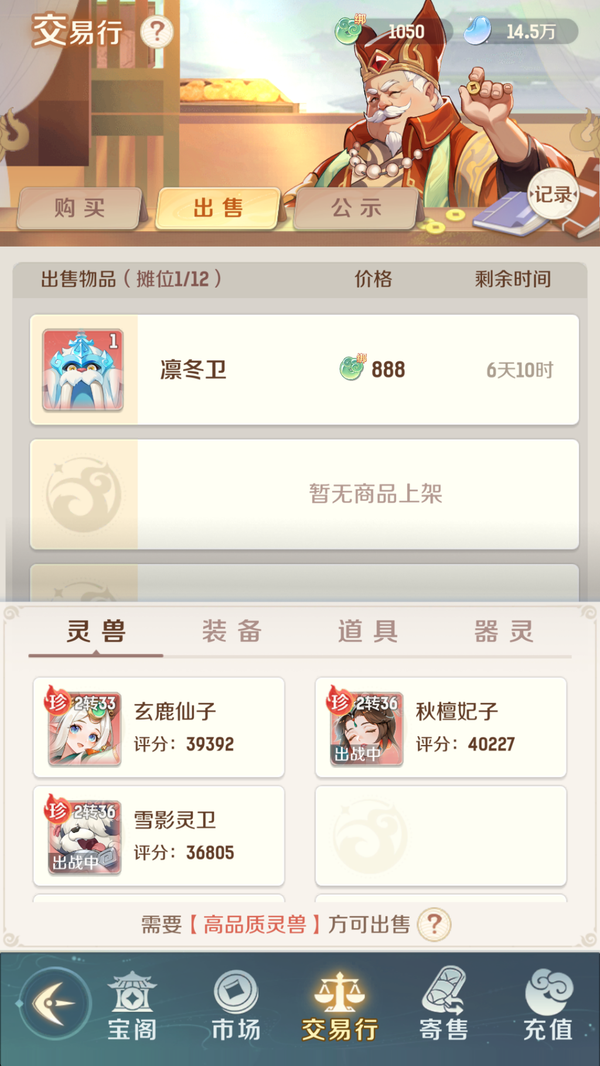The image size is (600, 1066).
Task: Choose the 雪影灵卫 card
Action: pyautogui.click(x=159, y=836)
